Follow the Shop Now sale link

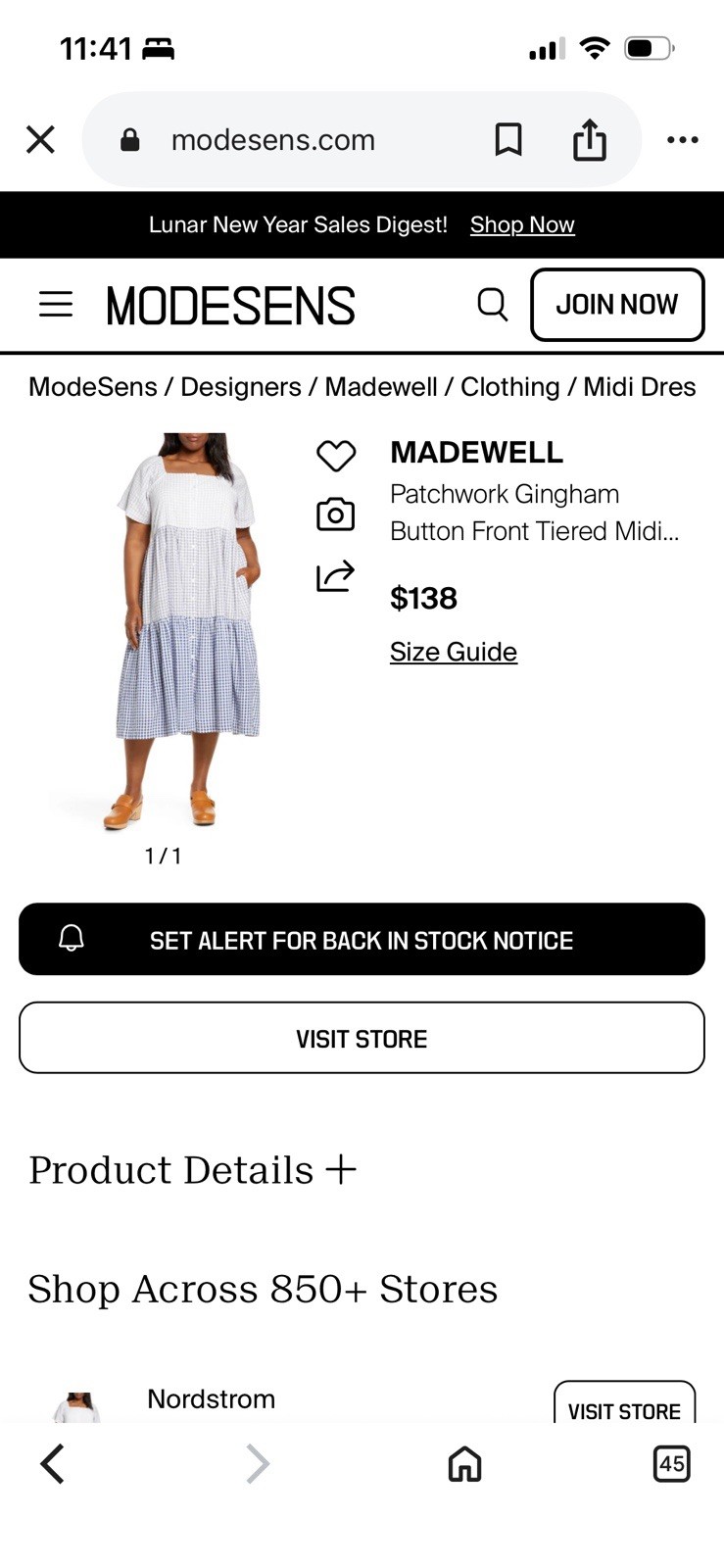coord(522,224)
